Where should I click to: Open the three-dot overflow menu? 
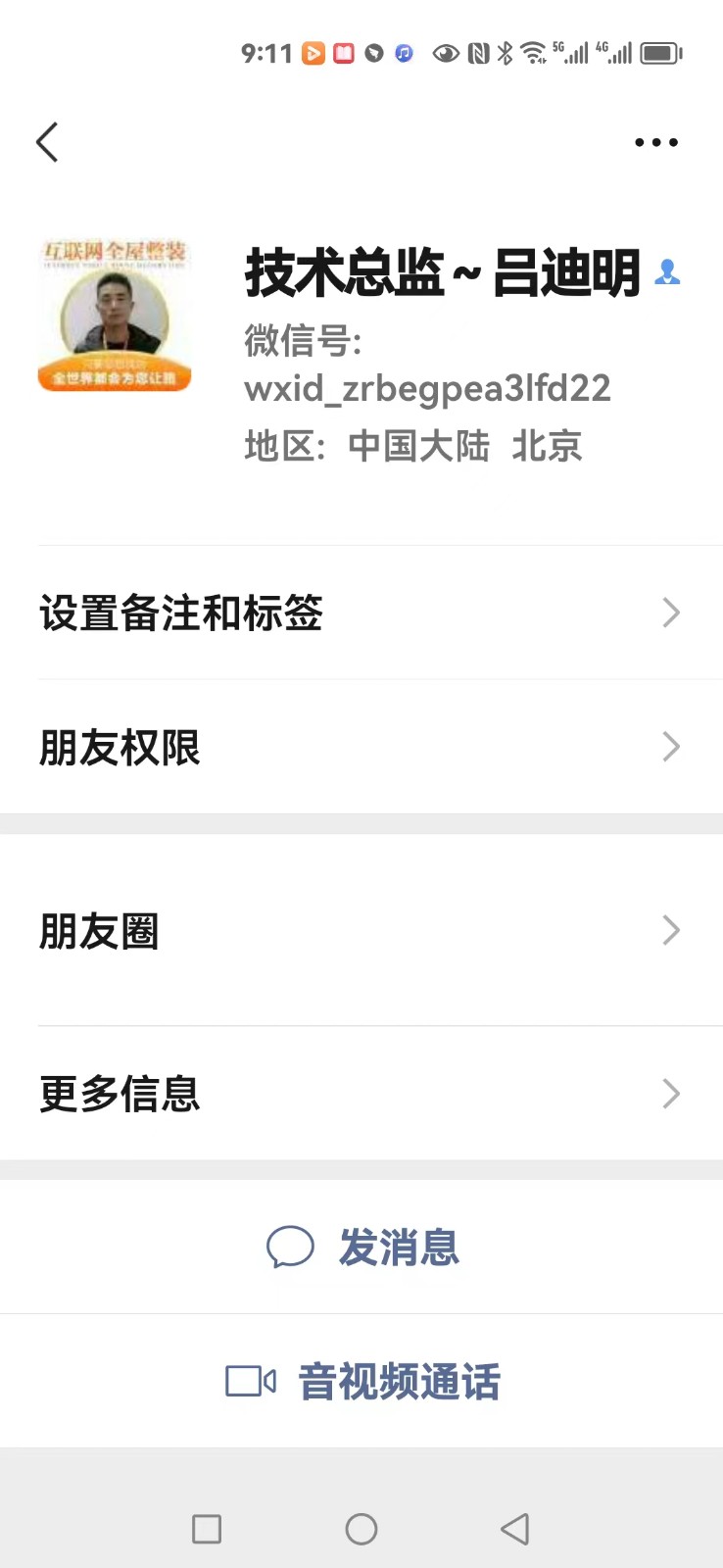click(655, 143)
